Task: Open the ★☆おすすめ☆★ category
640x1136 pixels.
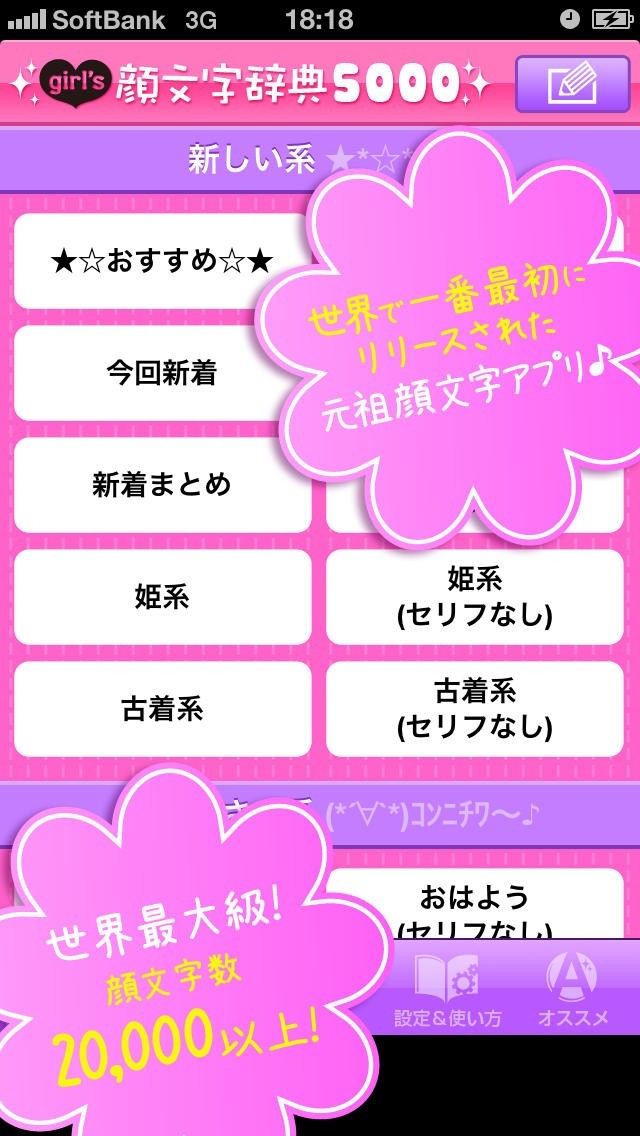Action: pyautogui.click(x=162, y=262)
